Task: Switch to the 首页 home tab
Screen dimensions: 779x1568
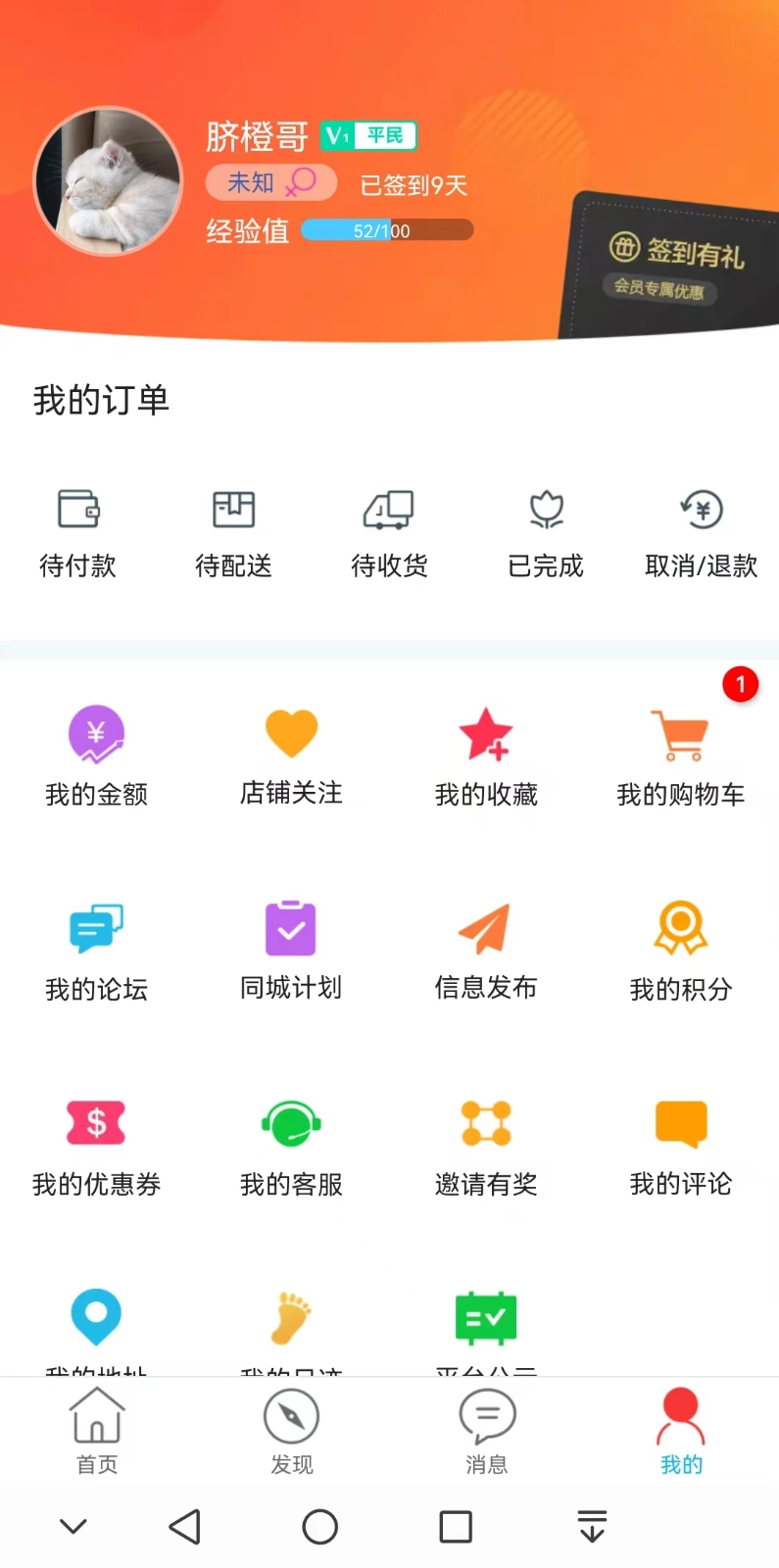Action: 97,1431
